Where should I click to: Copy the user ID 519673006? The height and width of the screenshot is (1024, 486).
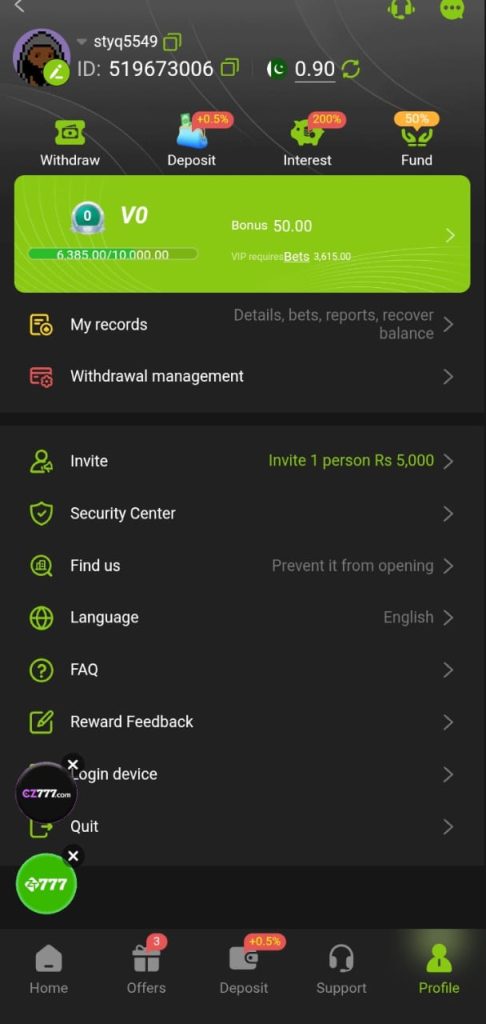tap(230, 68)
